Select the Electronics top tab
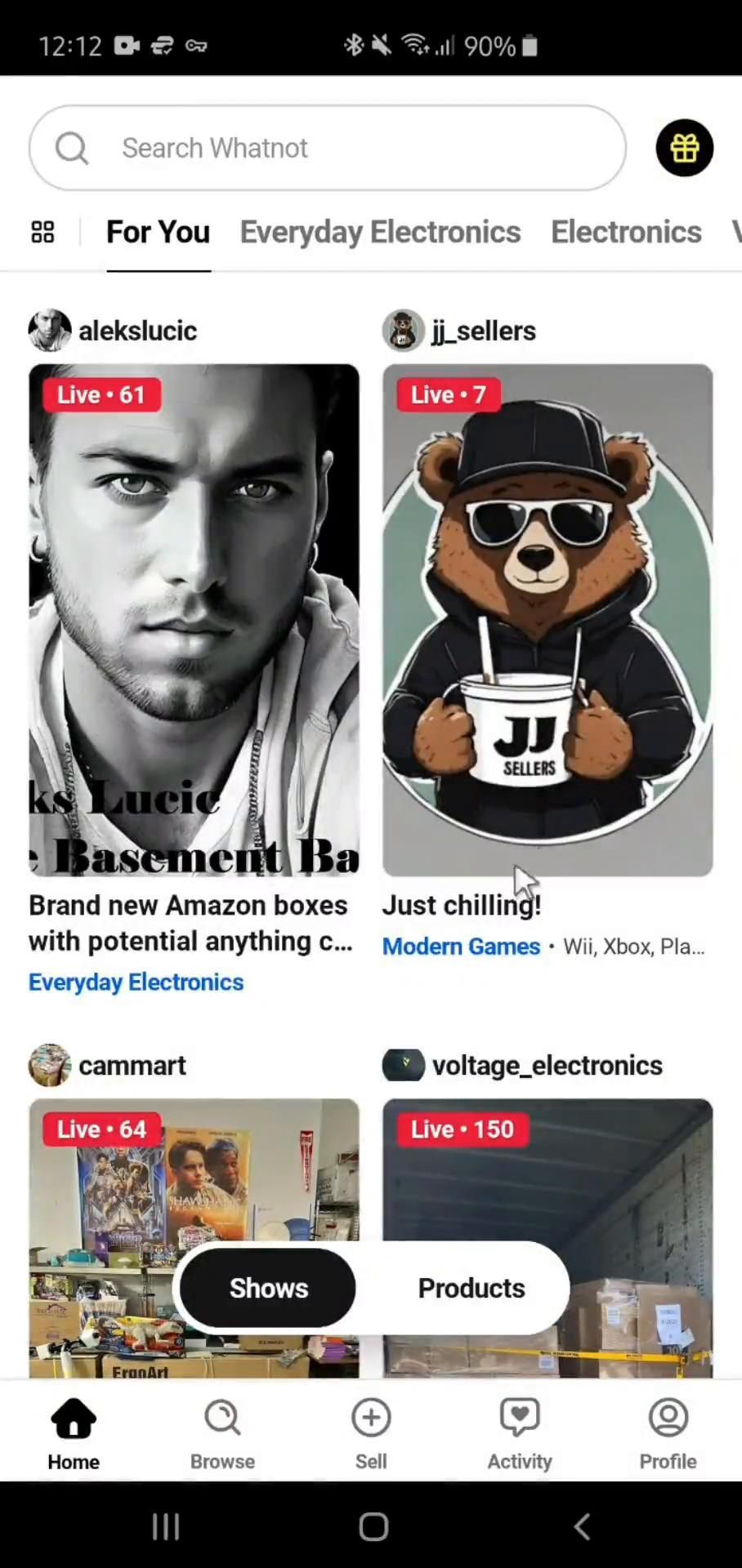 coord(626,232)
